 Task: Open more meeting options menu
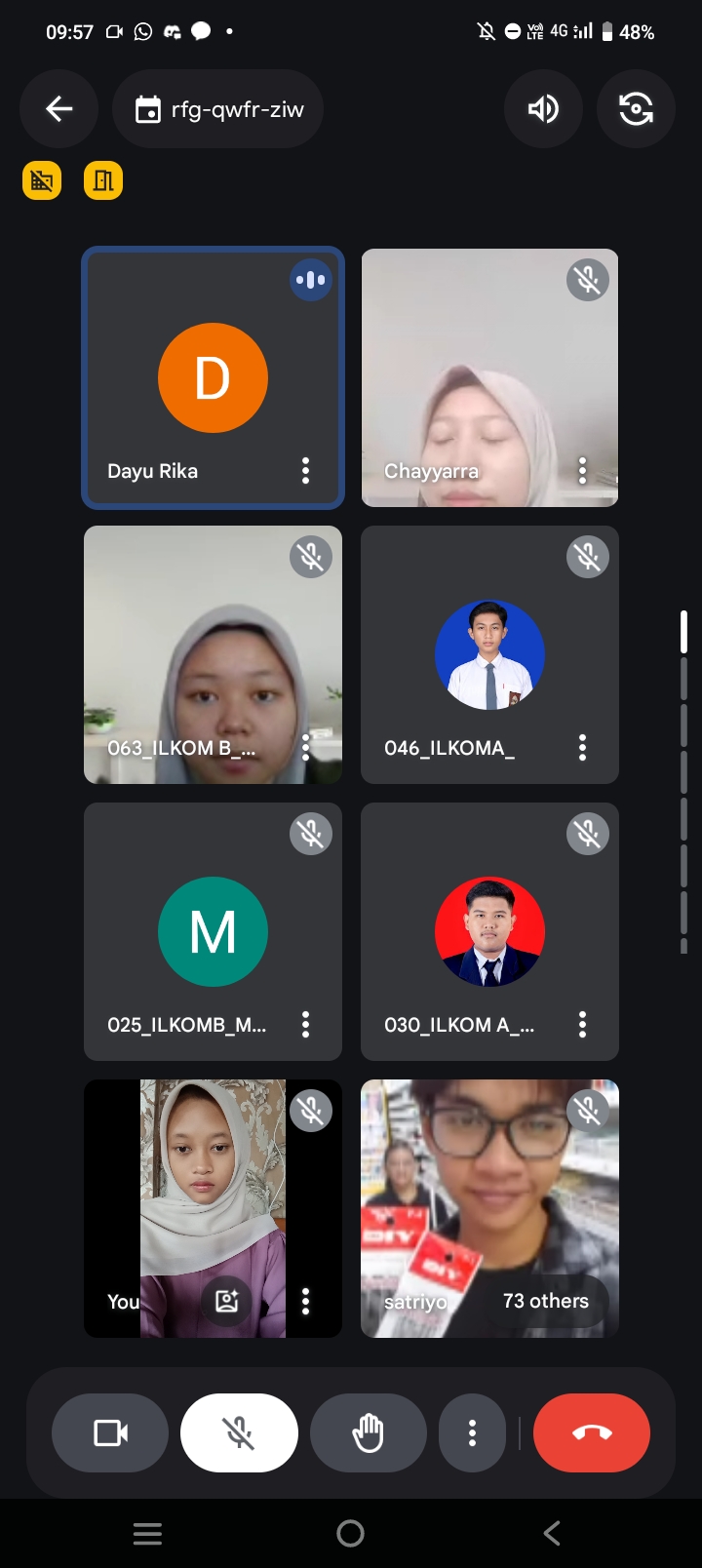[472, 1432]
